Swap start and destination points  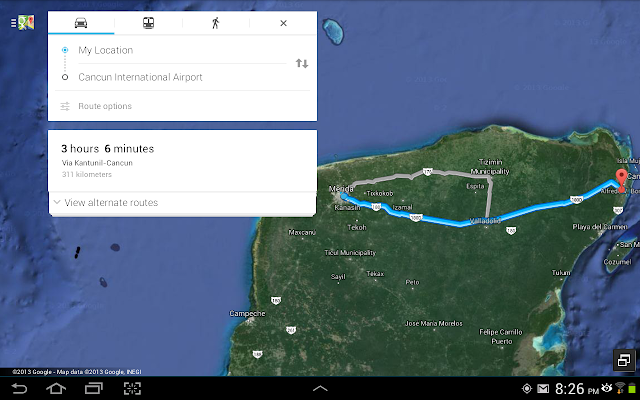[302, 63]
